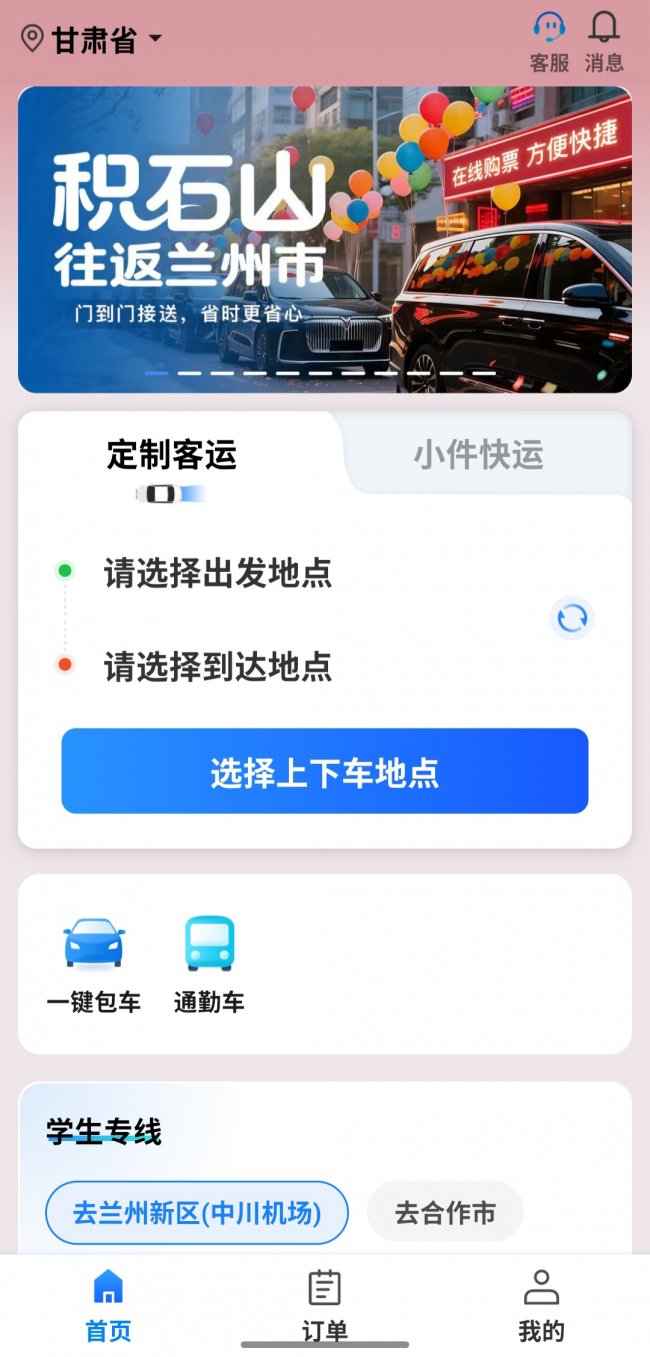The image size is (650, 1357).
Task: Choose a departure location (请选择出发地点)
Action: click(218, 573)
